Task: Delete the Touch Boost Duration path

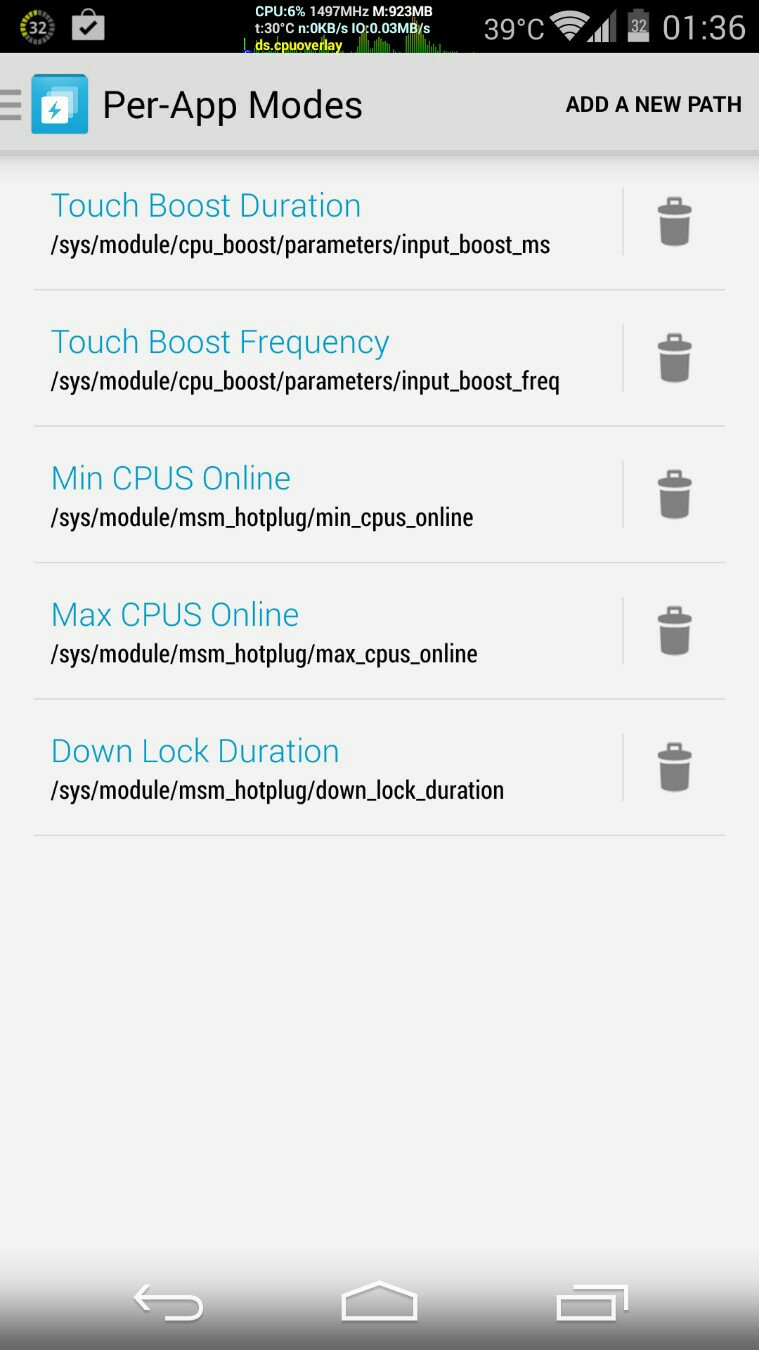Action: (674, 222)
